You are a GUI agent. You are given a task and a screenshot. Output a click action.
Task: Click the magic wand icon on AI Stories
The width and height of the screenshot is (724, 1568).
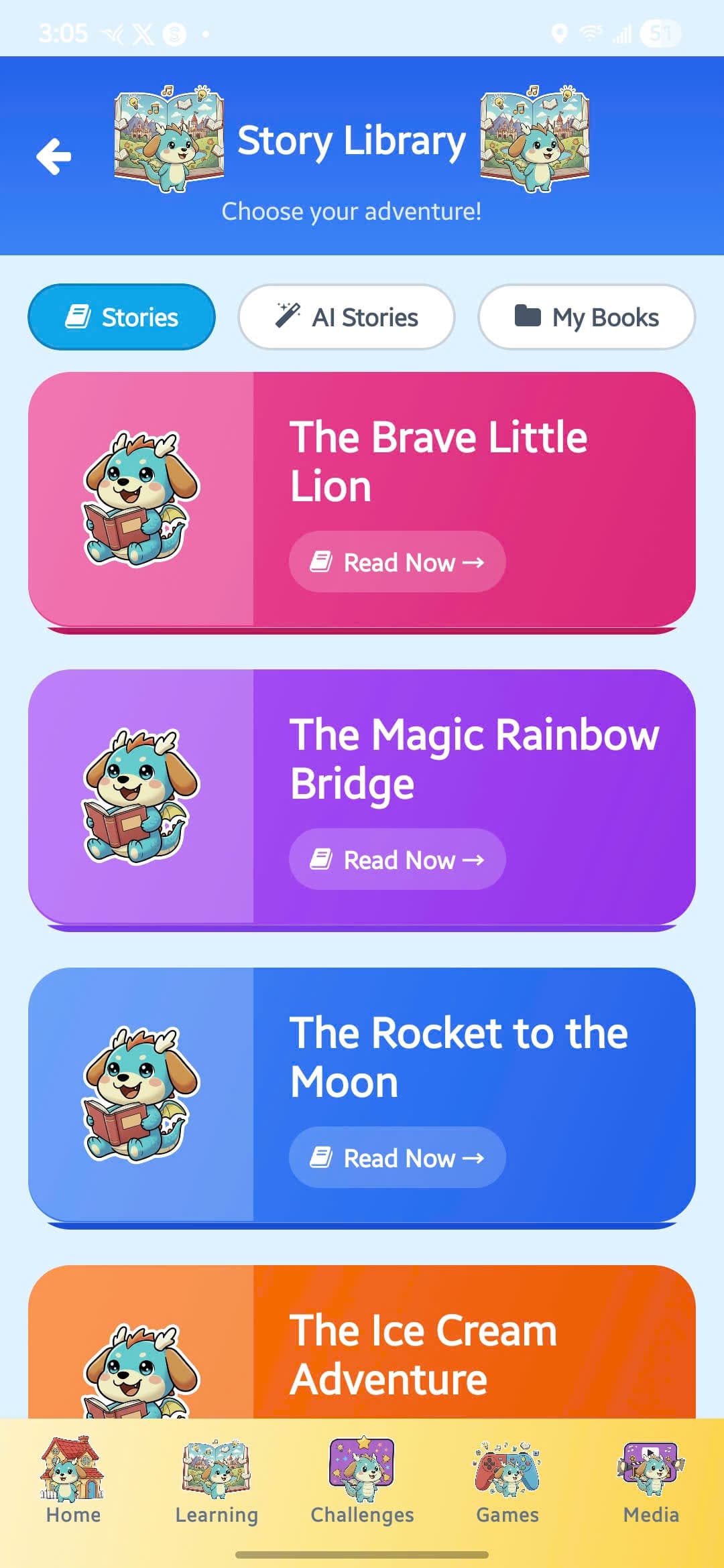(x=288, y=315)
